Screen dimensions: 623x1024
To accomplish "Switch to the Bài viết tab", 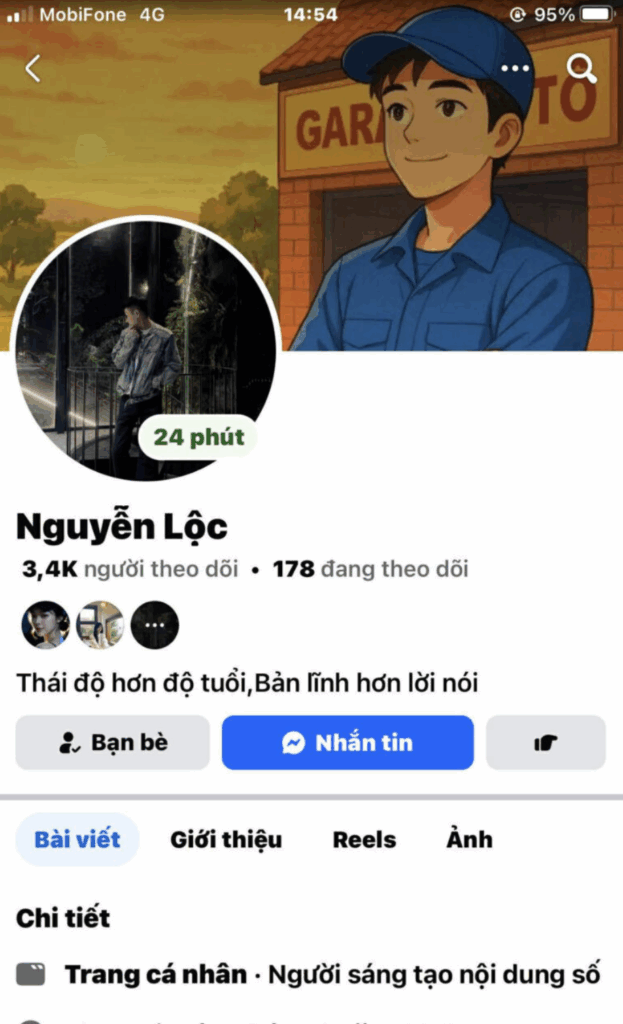I will coord(77,840).
